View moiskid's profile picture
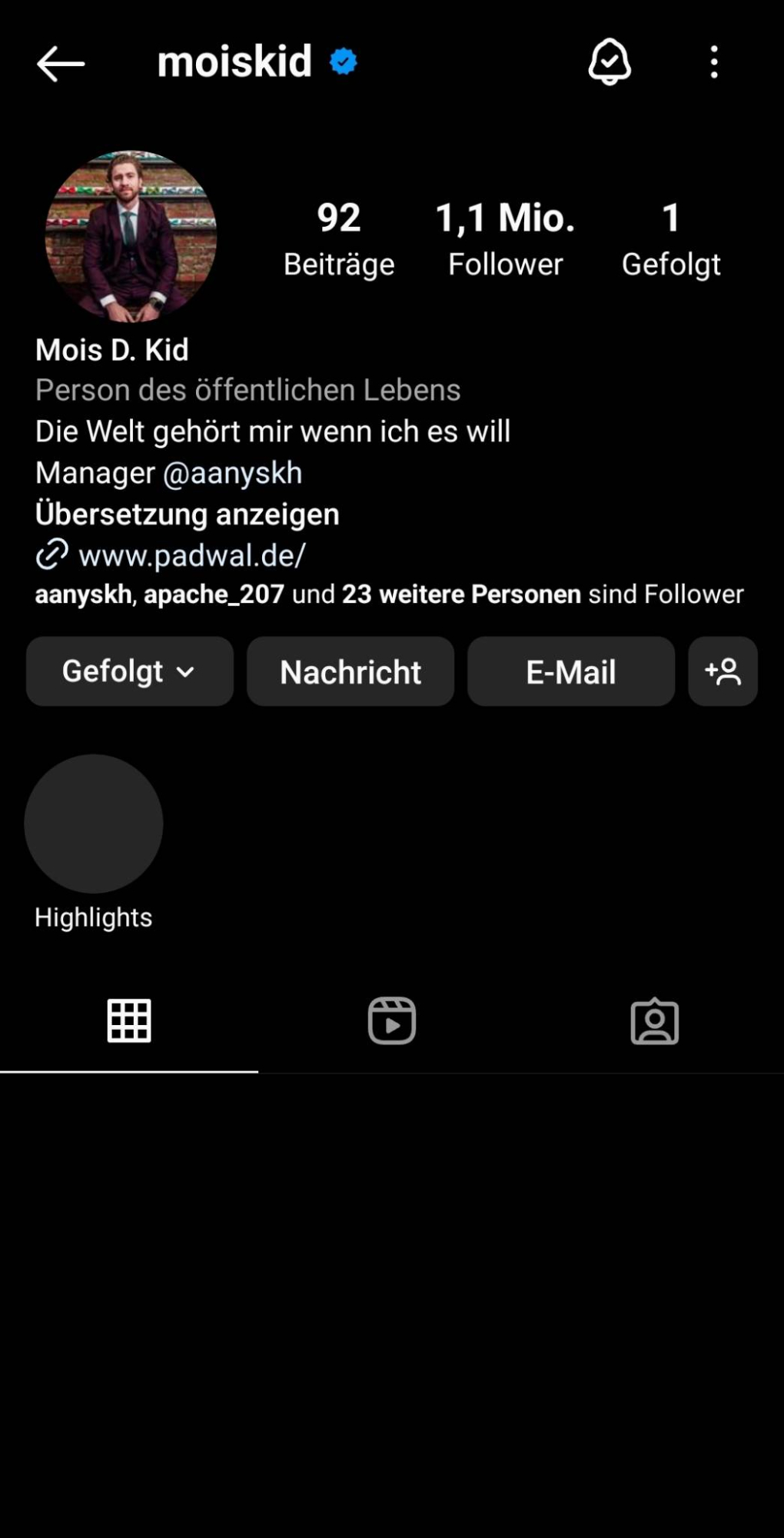Screen dimensions: 784x1538 (x=131, y=236)
